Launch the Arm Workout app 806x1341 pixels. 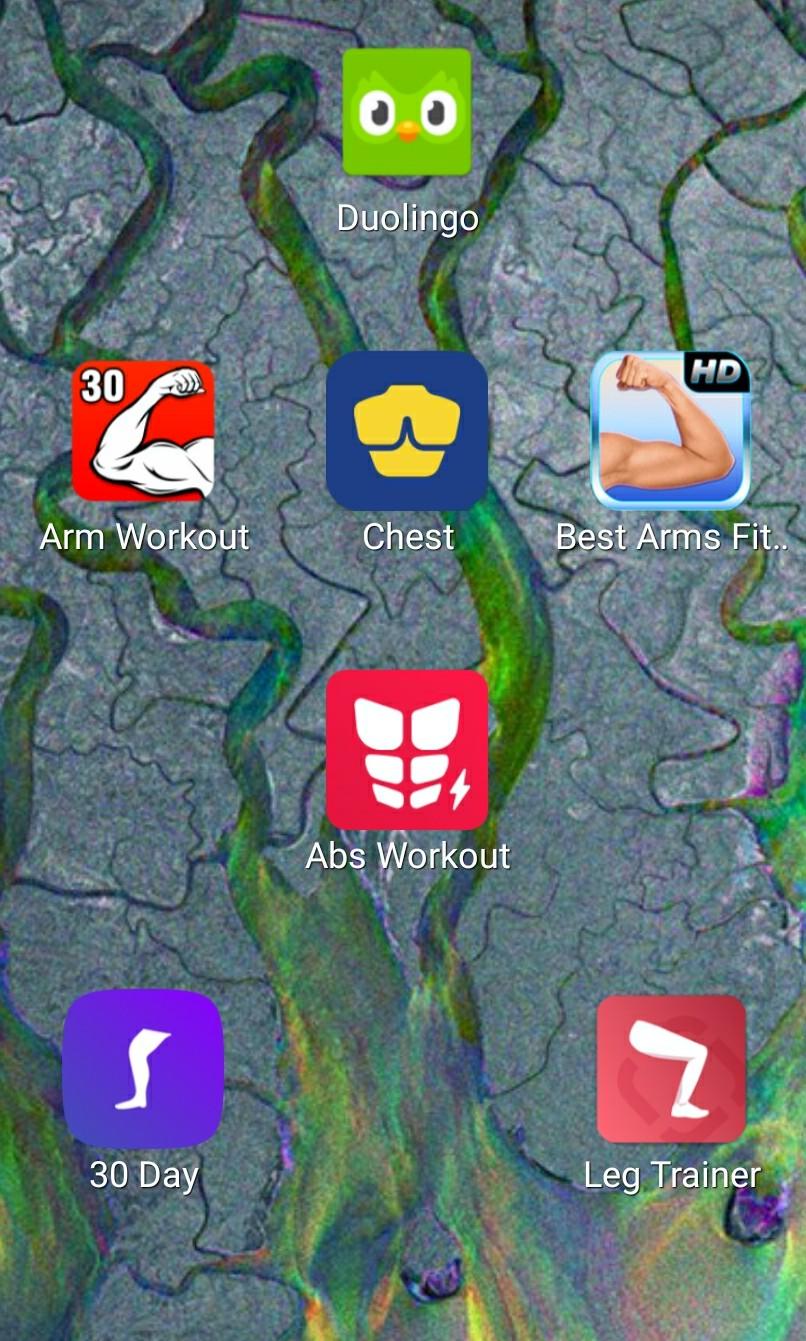tap(143, 431)
